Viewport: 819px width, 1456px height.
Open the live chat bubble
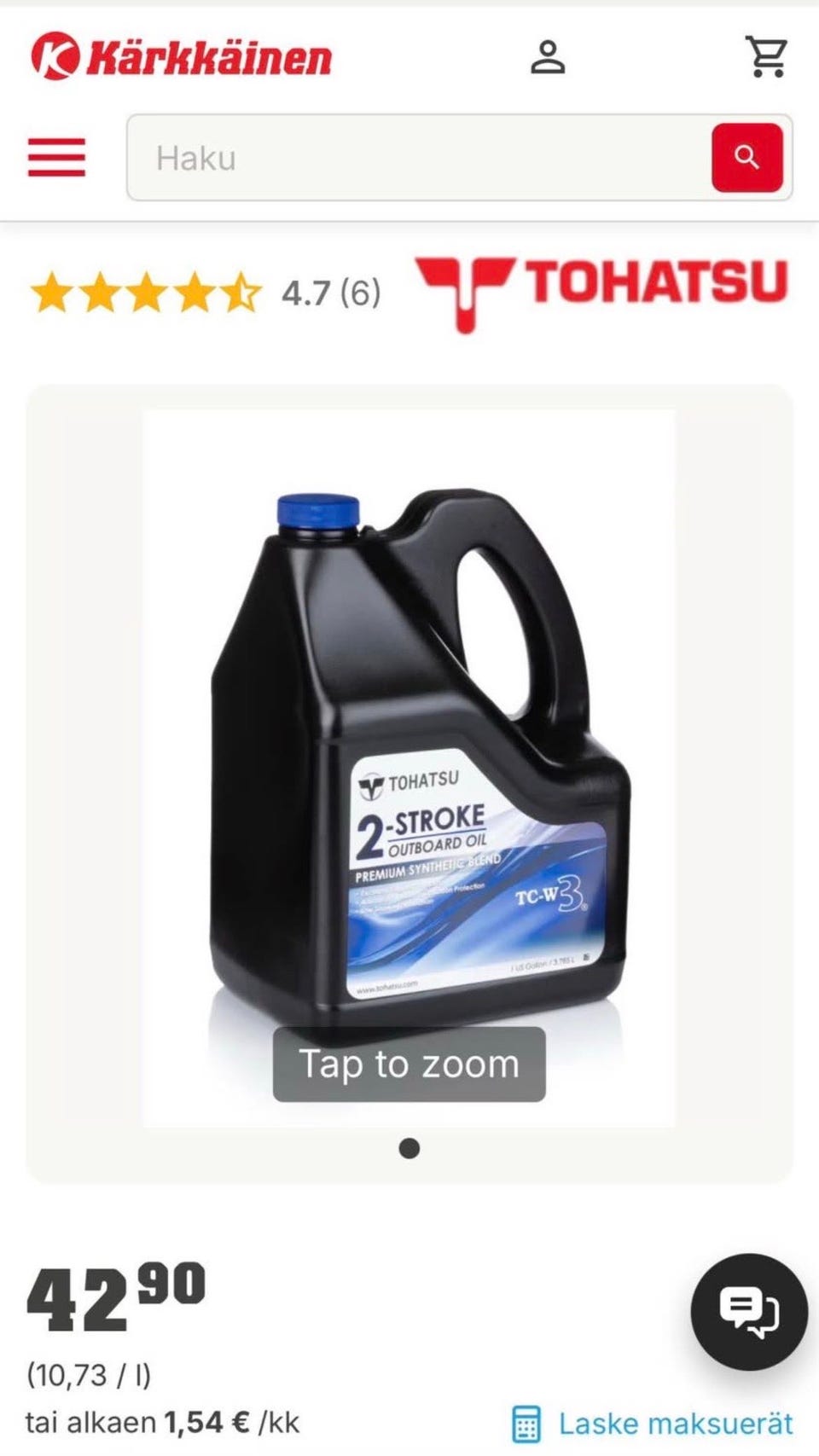tap(748, 1311)
